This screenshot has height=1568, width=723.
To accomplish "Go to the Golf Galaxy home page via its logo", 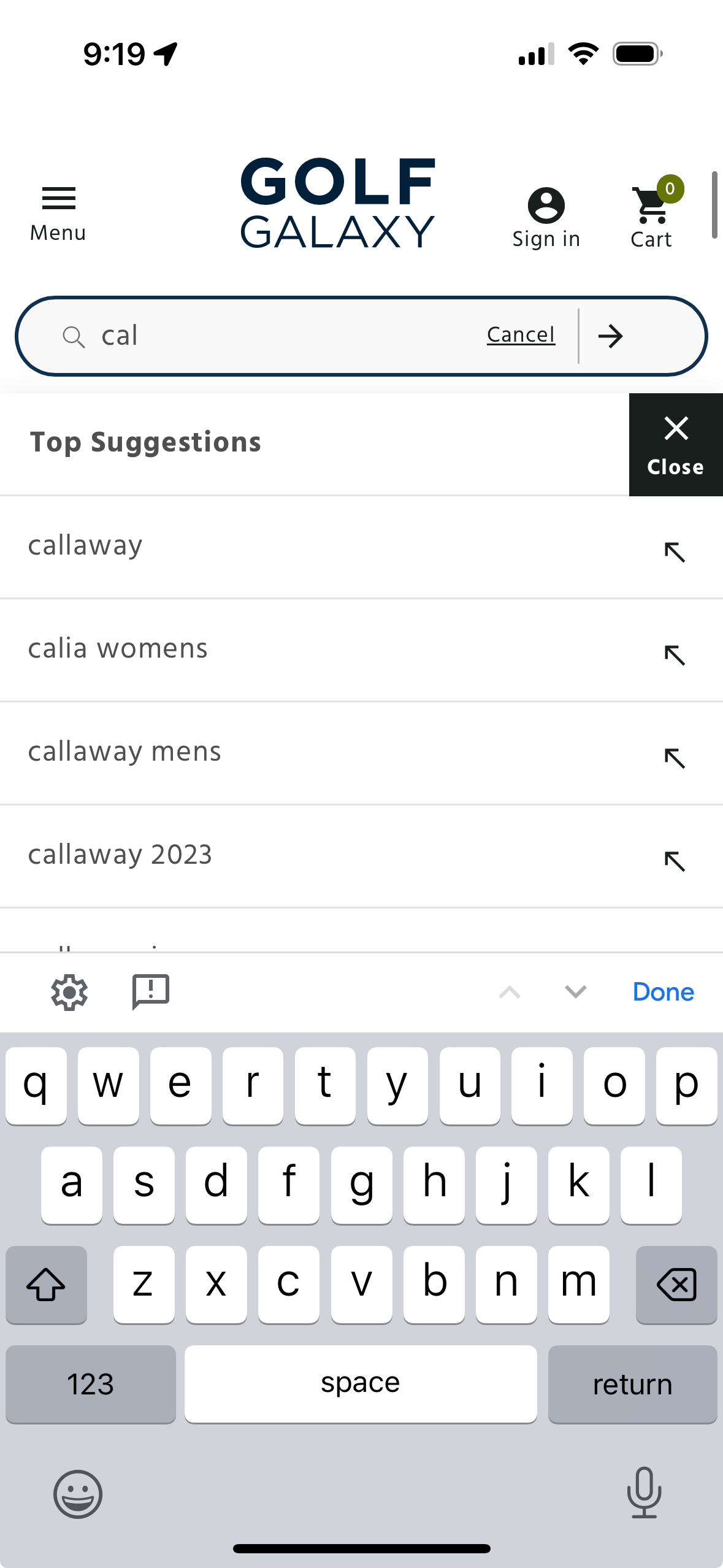I will pyautogui.click(x=338, y=203).
